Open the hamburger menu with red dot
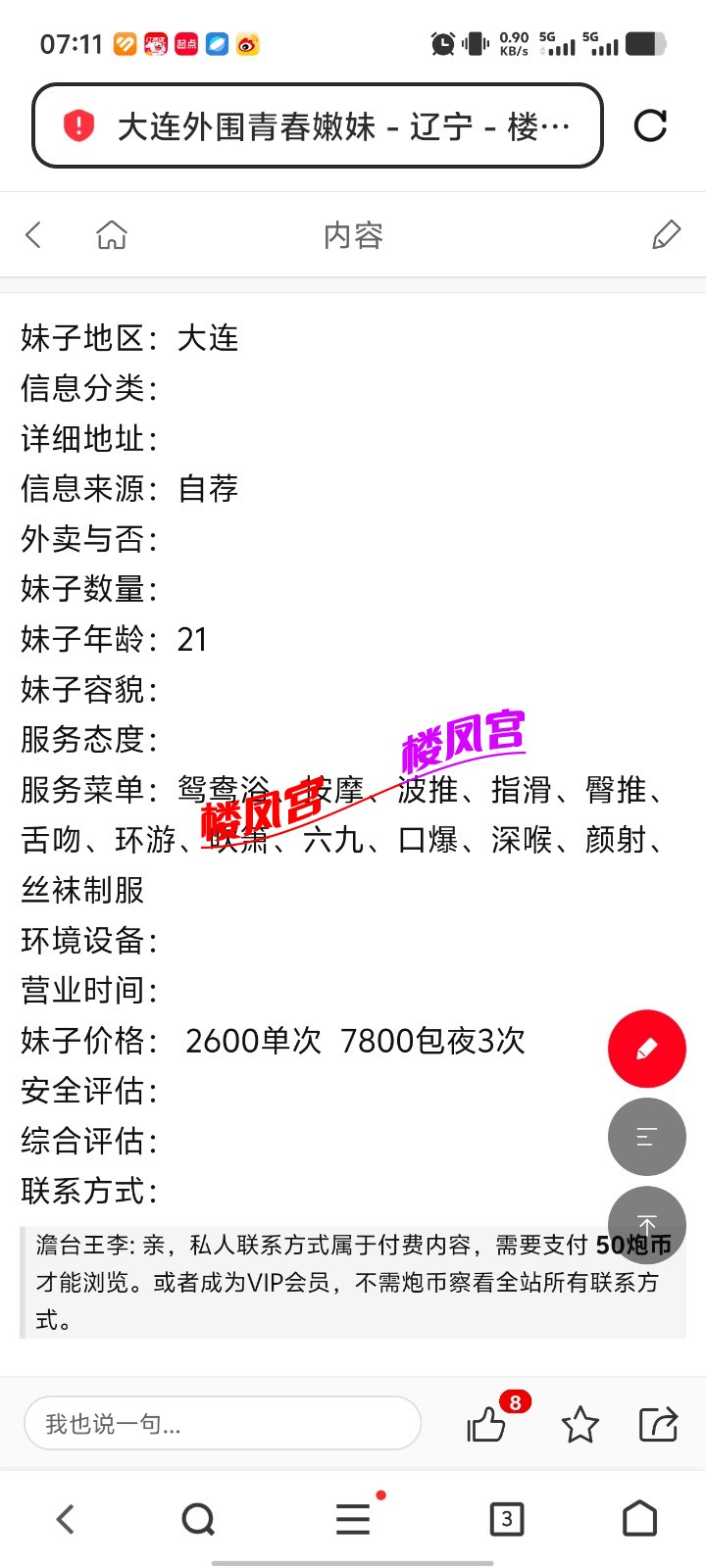 tap(352, 1518)
